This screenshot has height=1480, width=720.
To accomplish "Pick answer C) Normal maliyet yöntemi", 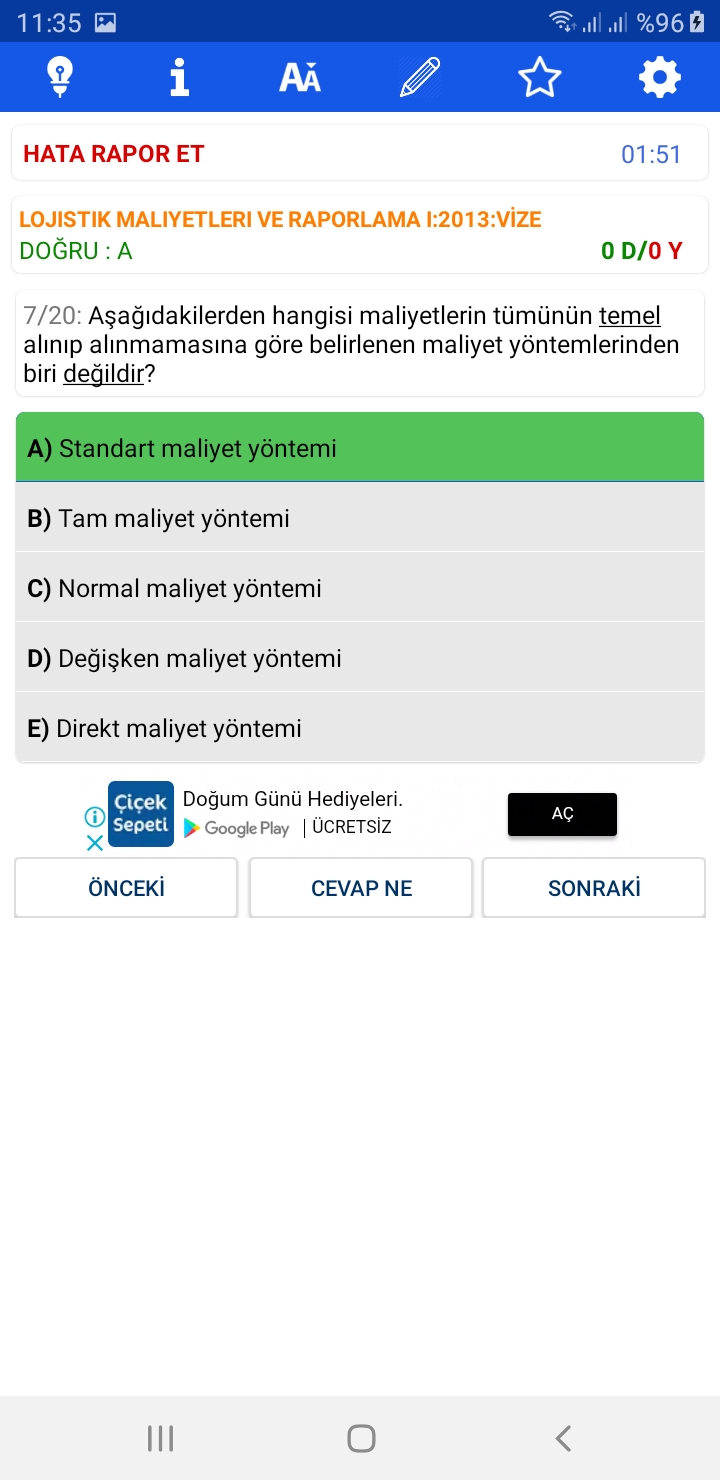I will 360,588.
